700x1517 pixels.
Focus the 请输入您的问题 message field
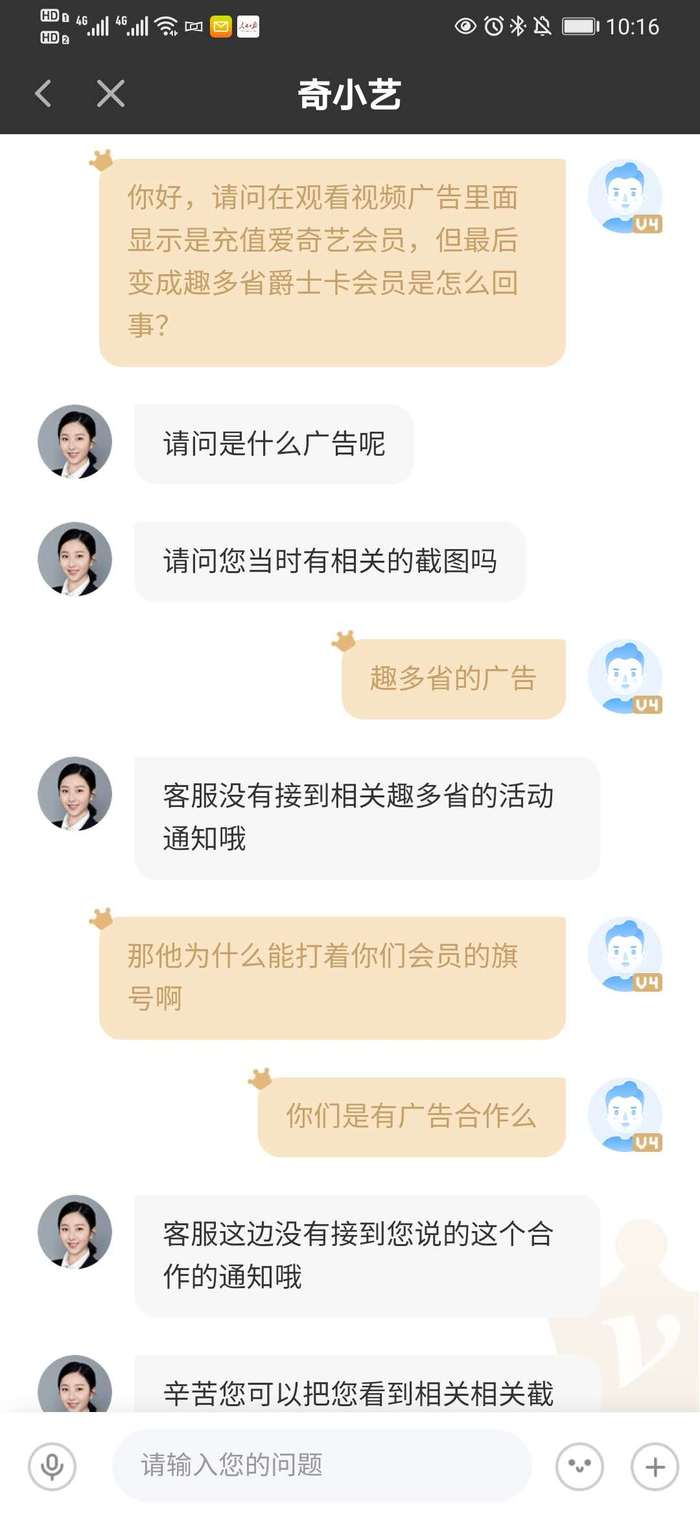point(322,1466)
